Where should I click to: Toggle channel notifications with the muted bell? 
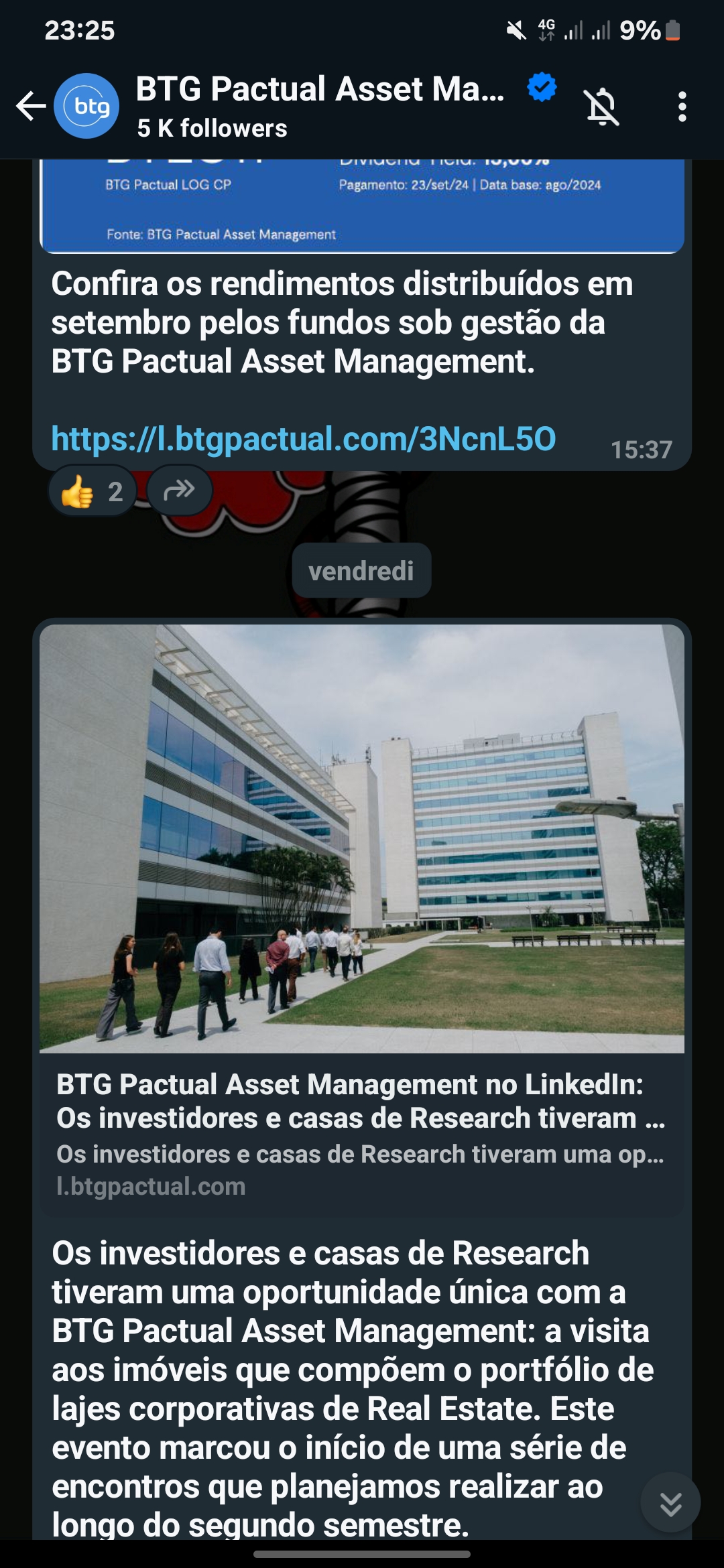point(601,106)
